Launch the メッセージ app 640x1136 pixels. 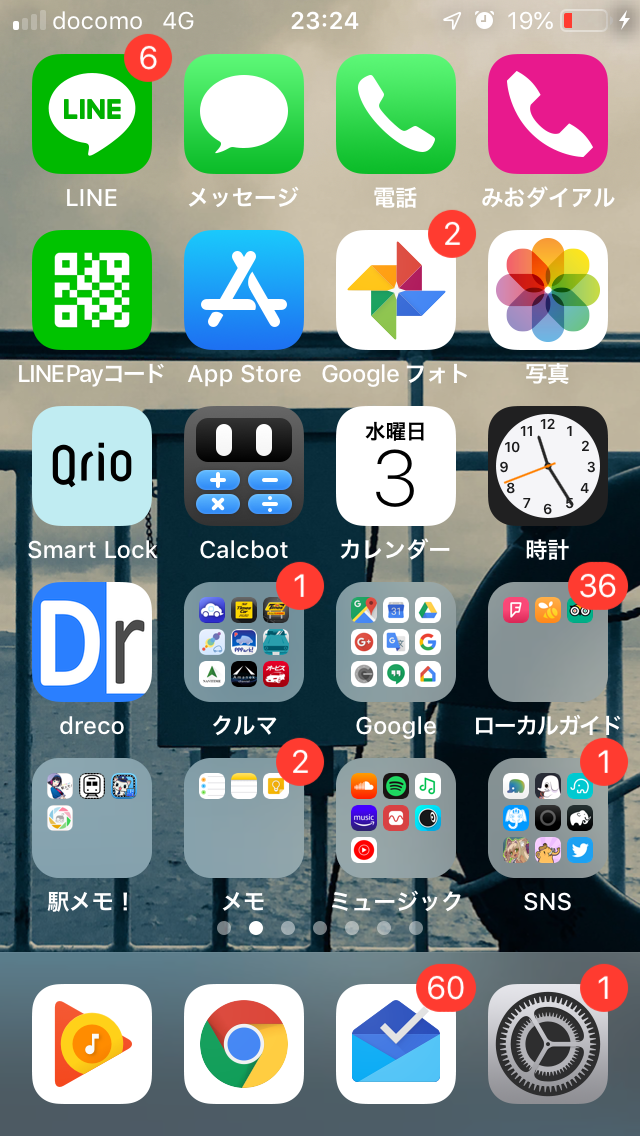point(244,114)
